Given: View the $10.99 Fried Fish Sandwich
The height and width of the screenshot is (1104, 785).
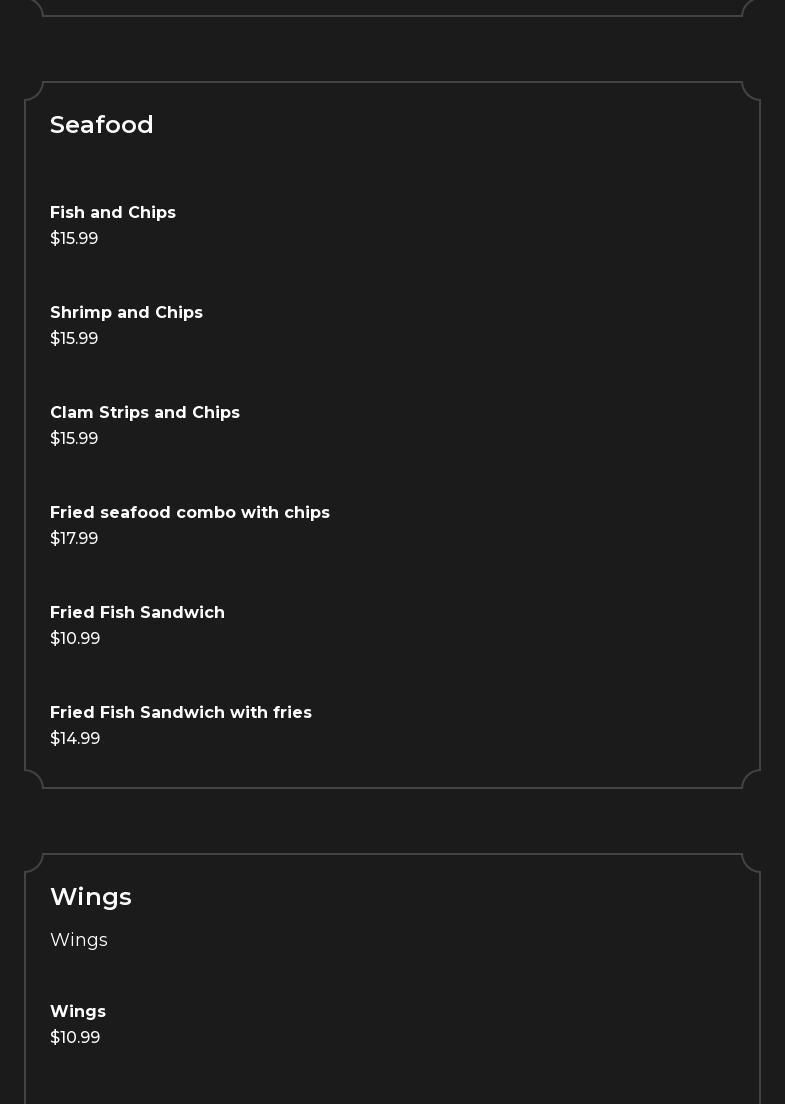Looking at the screenshot, I should click(137, 613).
